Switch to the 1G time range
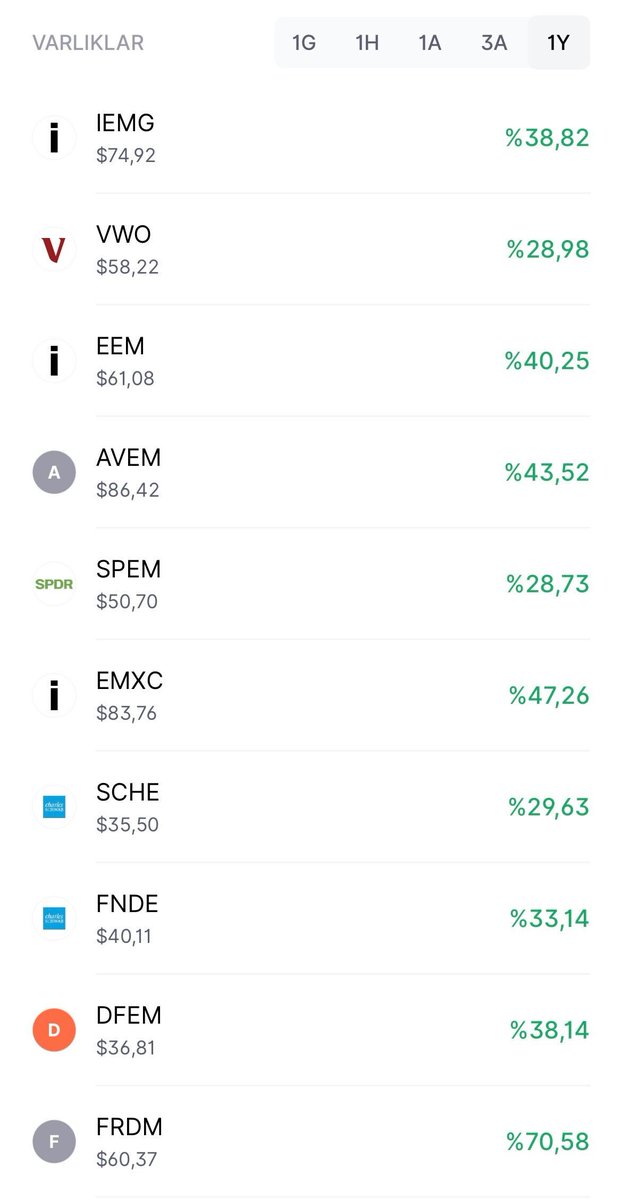Image resolution: width=622 pixels, height=1200 pixels. click(304, 43)
